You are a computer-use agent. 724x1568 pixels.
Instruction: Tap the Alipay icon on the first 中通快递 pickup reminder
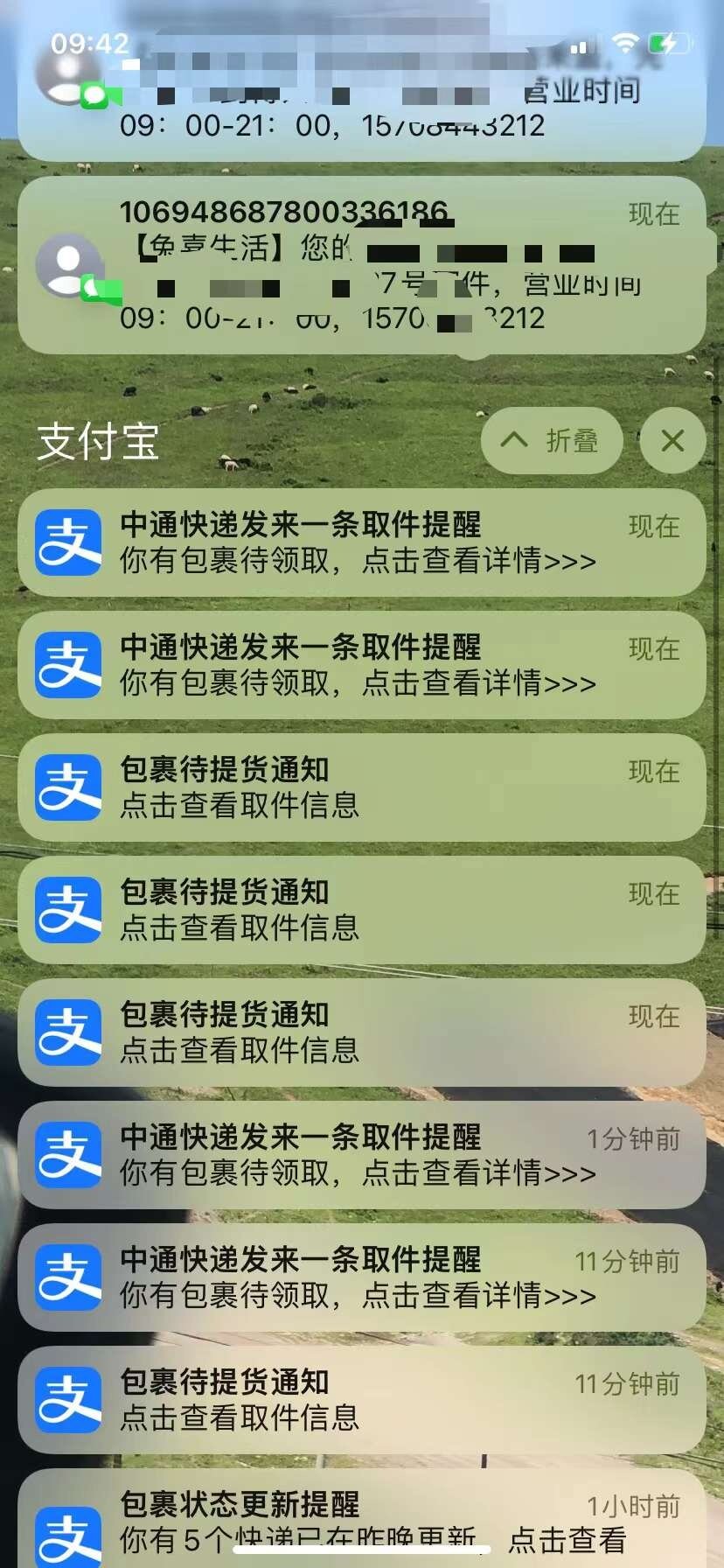coord(71,542)
